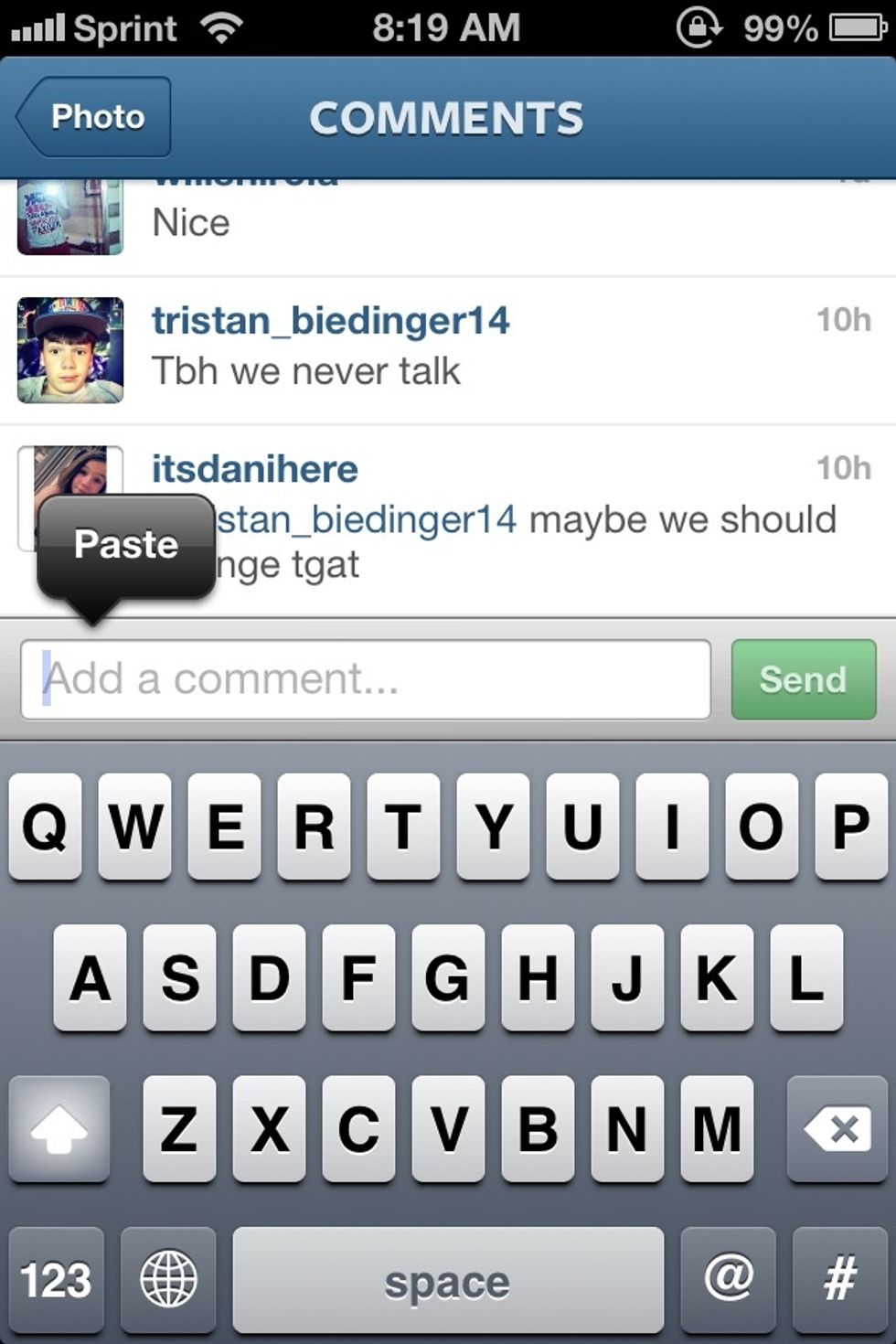
Task: Hit the backspace key
Action: [837, 1129]
